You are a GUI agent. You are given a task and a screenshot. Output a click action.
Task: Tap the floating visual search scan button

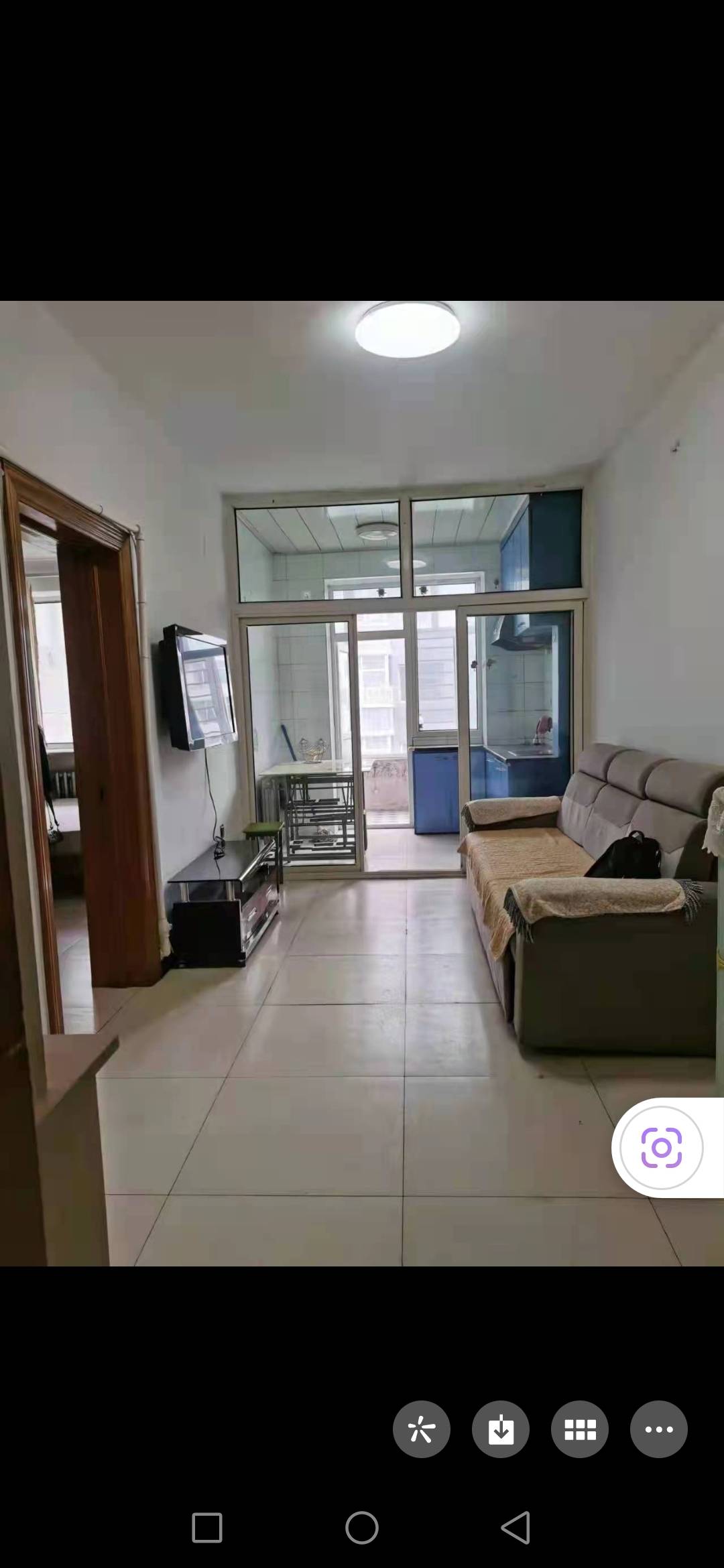(x=661, y=1148)
